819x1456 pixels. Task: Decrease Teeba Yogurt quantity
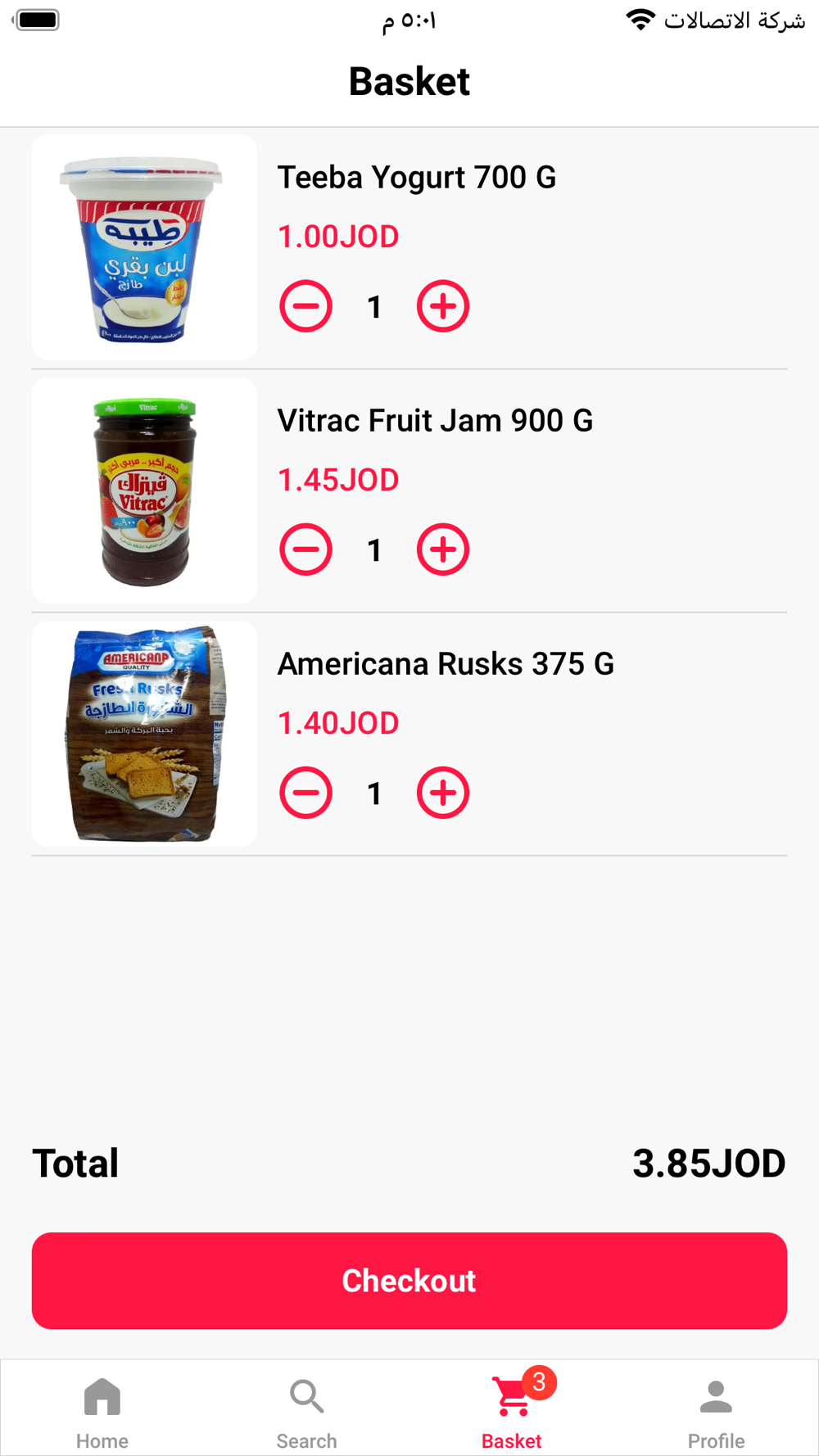[305, 306]
